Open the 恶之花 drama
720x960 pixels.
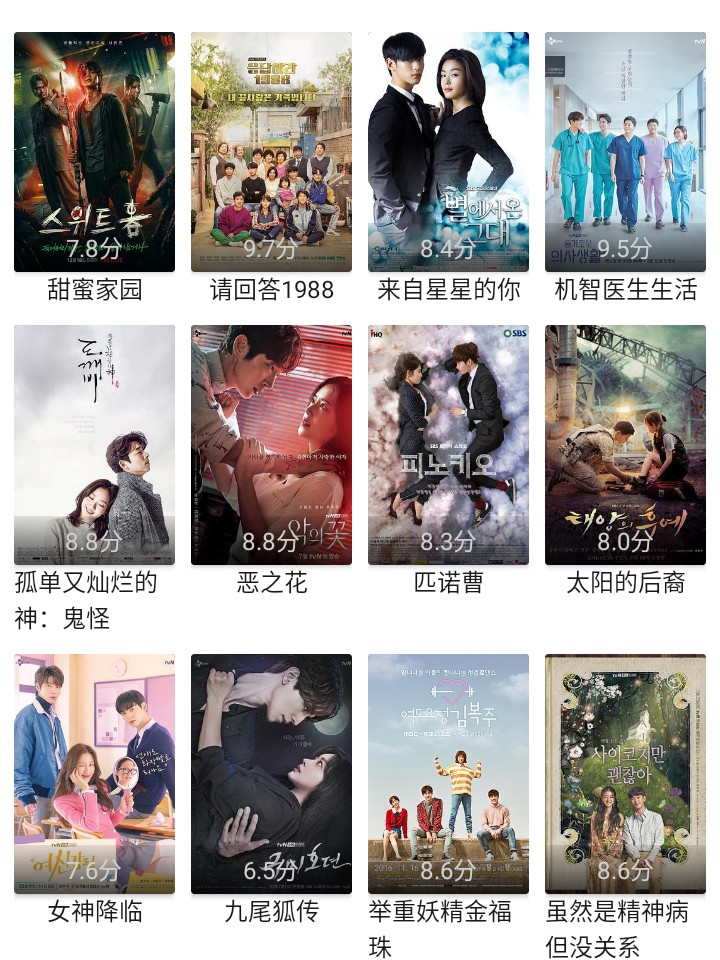point(271,445)
